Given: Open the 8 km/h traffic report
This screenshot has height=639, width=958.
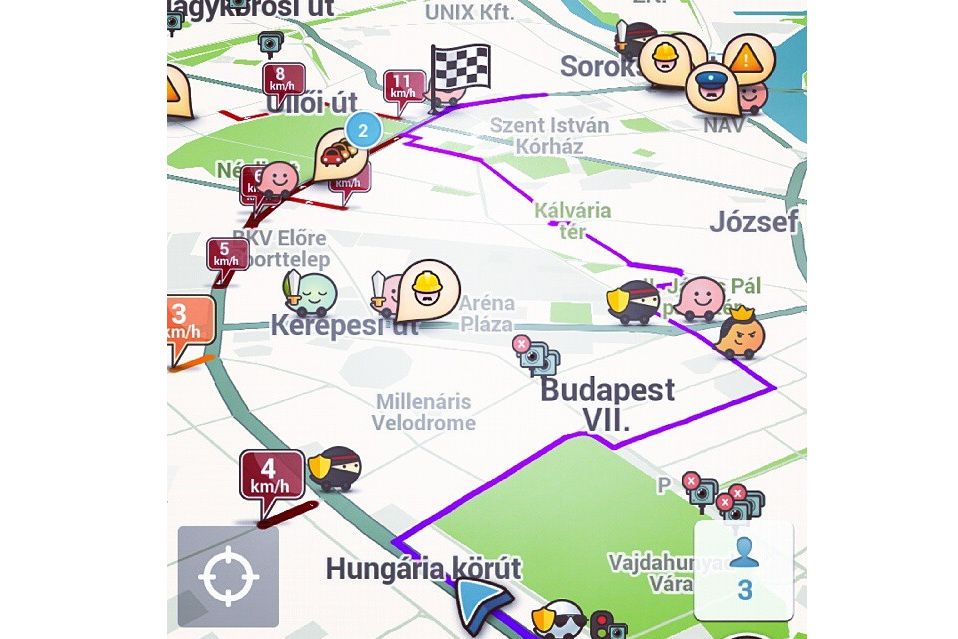Looking at the screenshot, I should click(284, 78).
